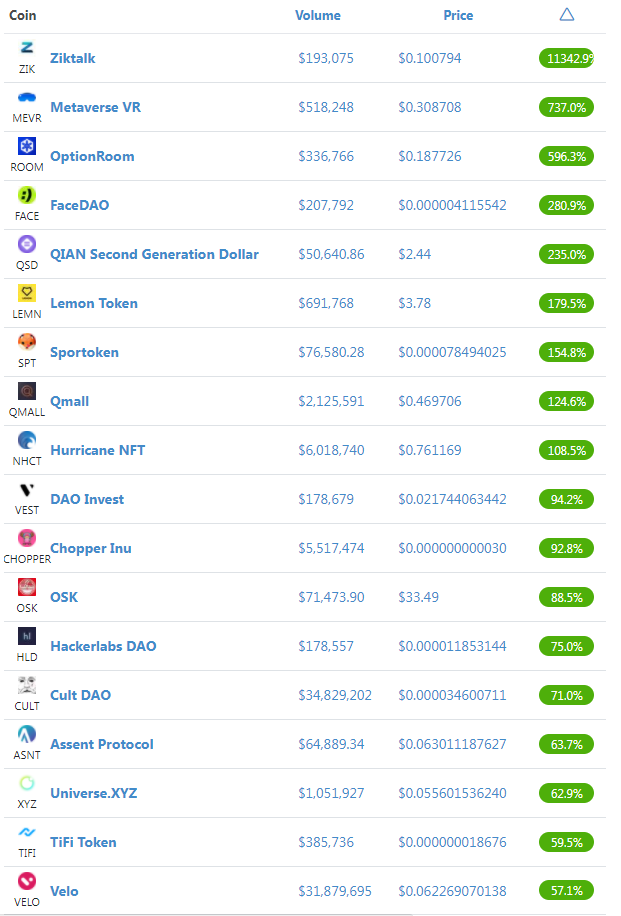Sort the list by Price

pyautogui.click(x=458, y=16)
